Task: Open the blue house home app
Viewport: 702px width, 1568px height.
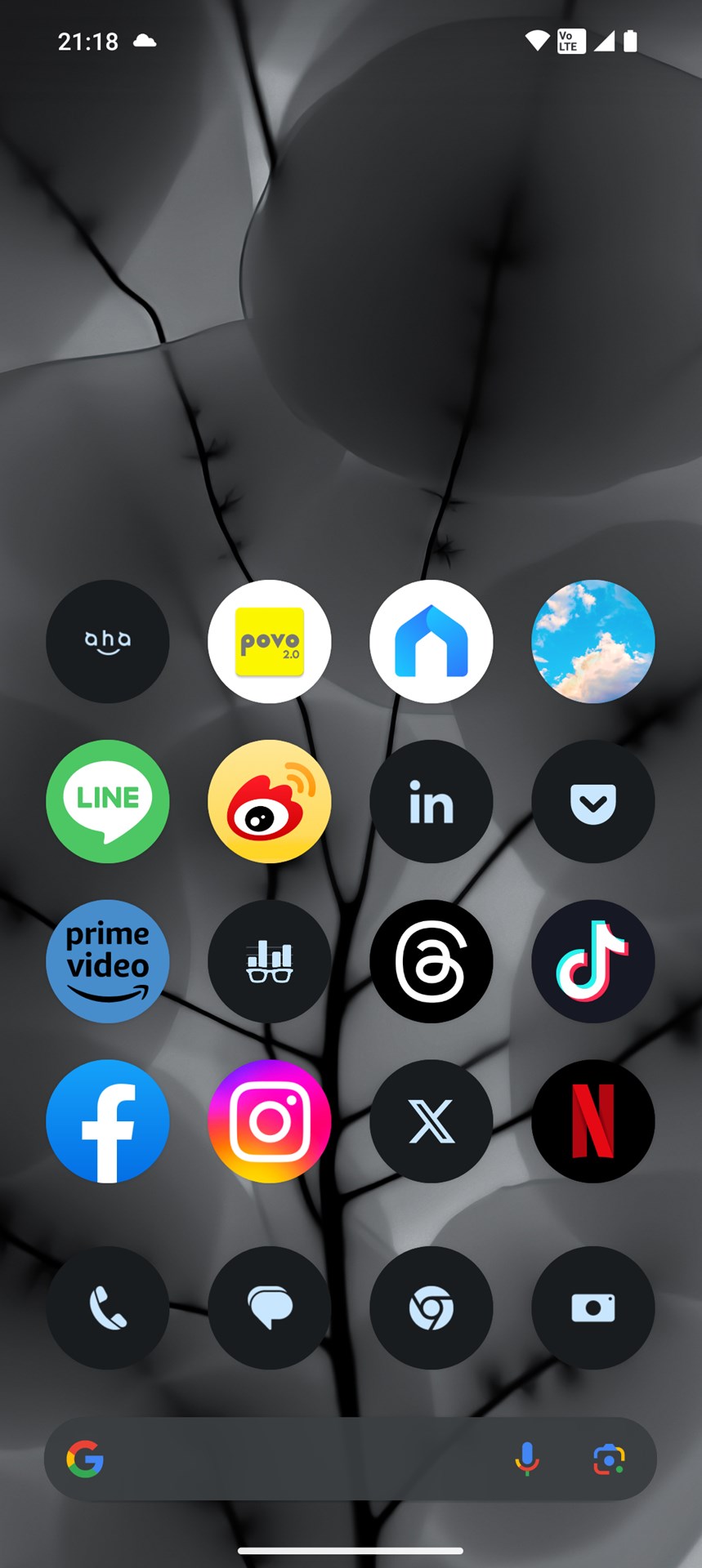Action: pyautogui.click(x=431, y=641)
